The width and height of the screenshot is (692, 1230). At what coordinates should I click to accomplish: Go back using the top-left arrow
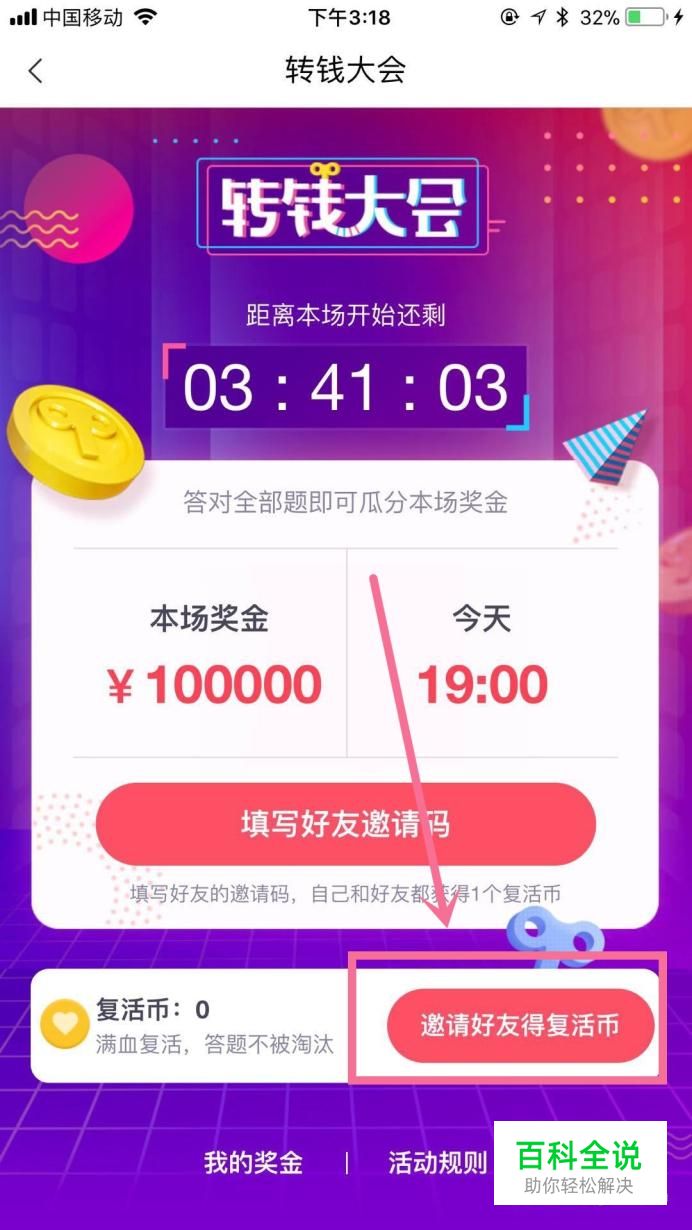[x=36, y=71]
